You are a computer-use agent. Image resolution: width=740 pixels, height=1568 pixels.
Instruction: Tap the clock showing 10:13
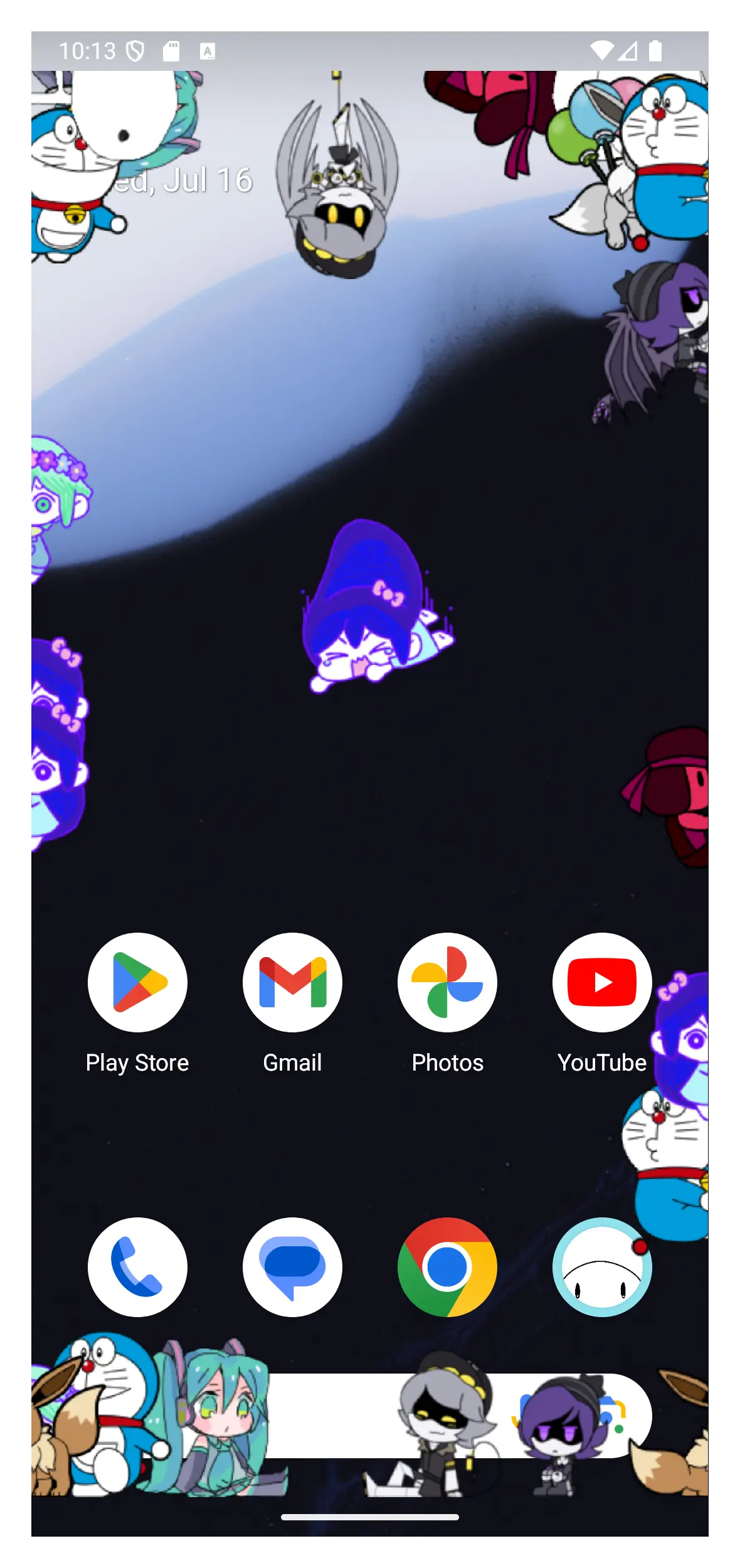click(88, 50)
